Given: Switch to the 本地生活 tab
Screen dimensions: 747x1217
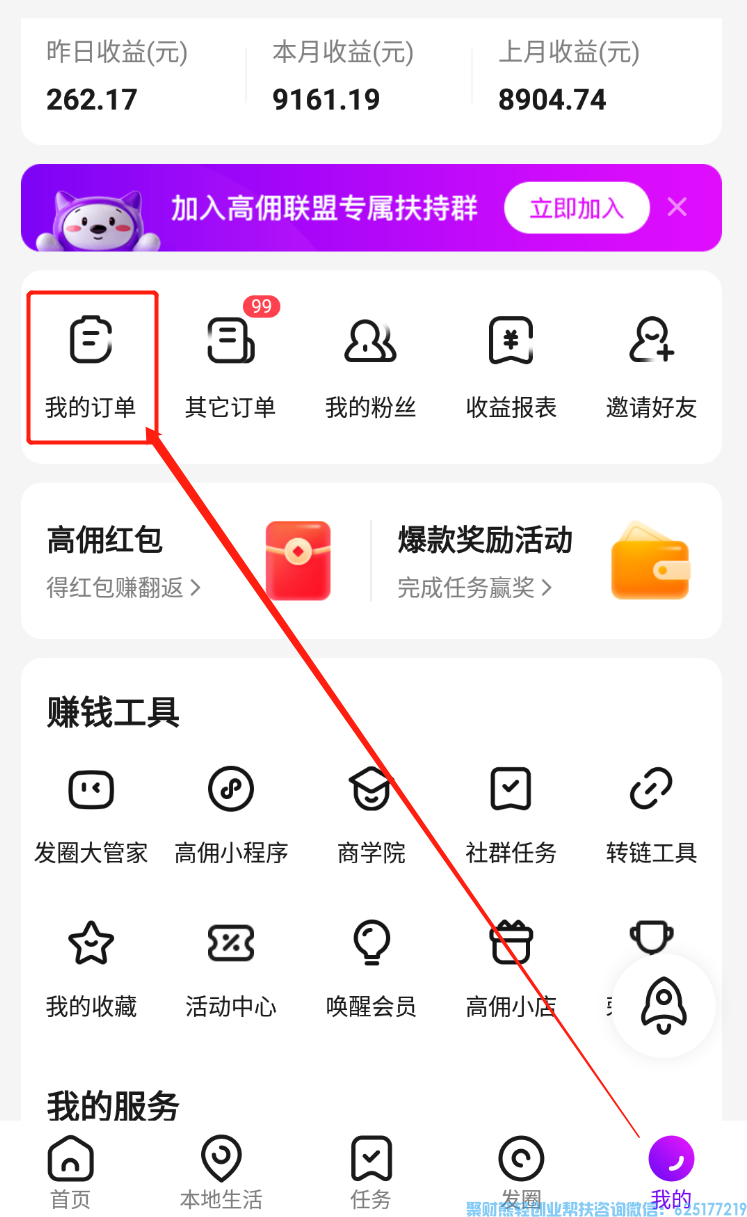Looking at the screenshot, I should tap(221, 1172).
